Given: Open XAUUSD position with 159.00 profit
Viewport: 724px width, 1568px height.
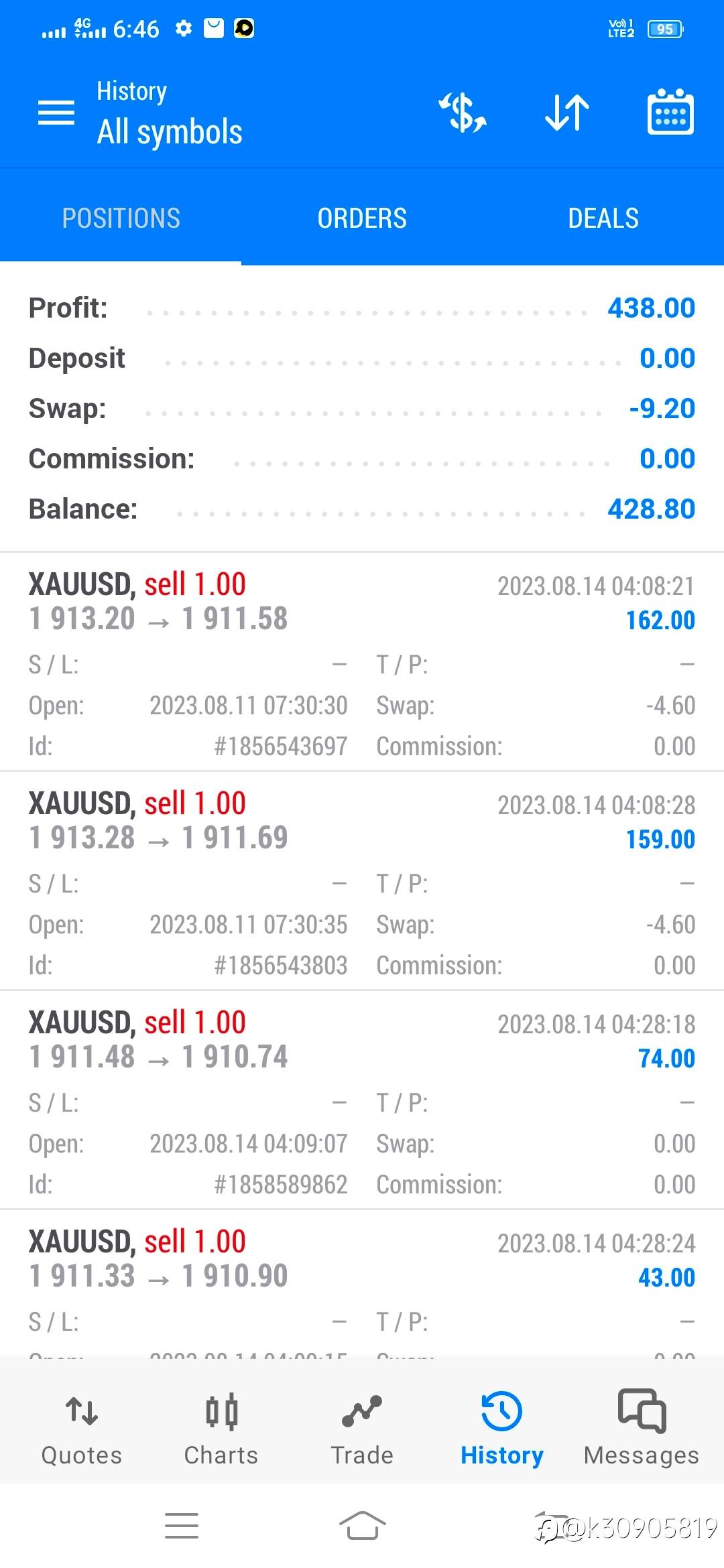Looking at the screenshot, I should point(362,880).
